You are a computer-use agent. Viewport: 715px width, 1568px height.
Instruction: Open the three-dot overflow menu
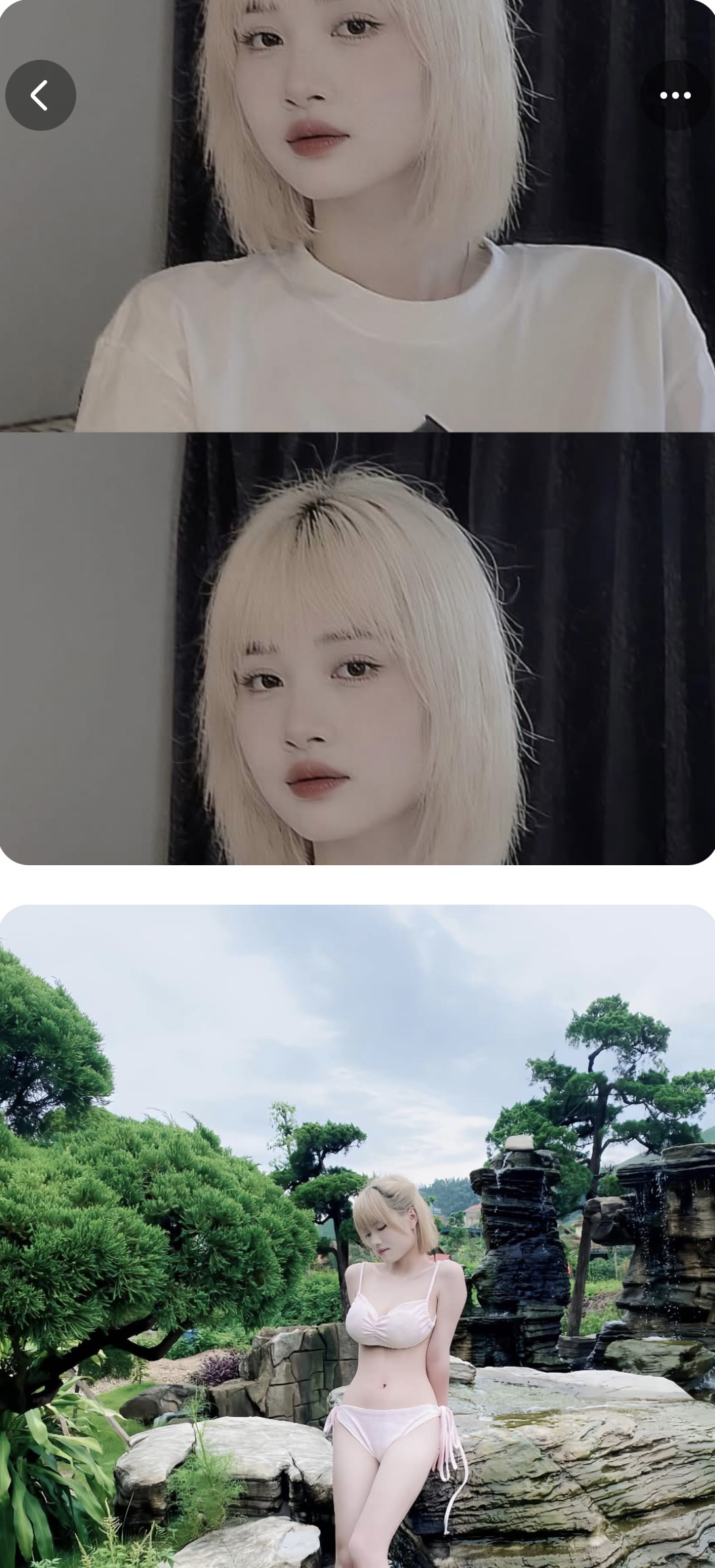(x=676, y=95)
